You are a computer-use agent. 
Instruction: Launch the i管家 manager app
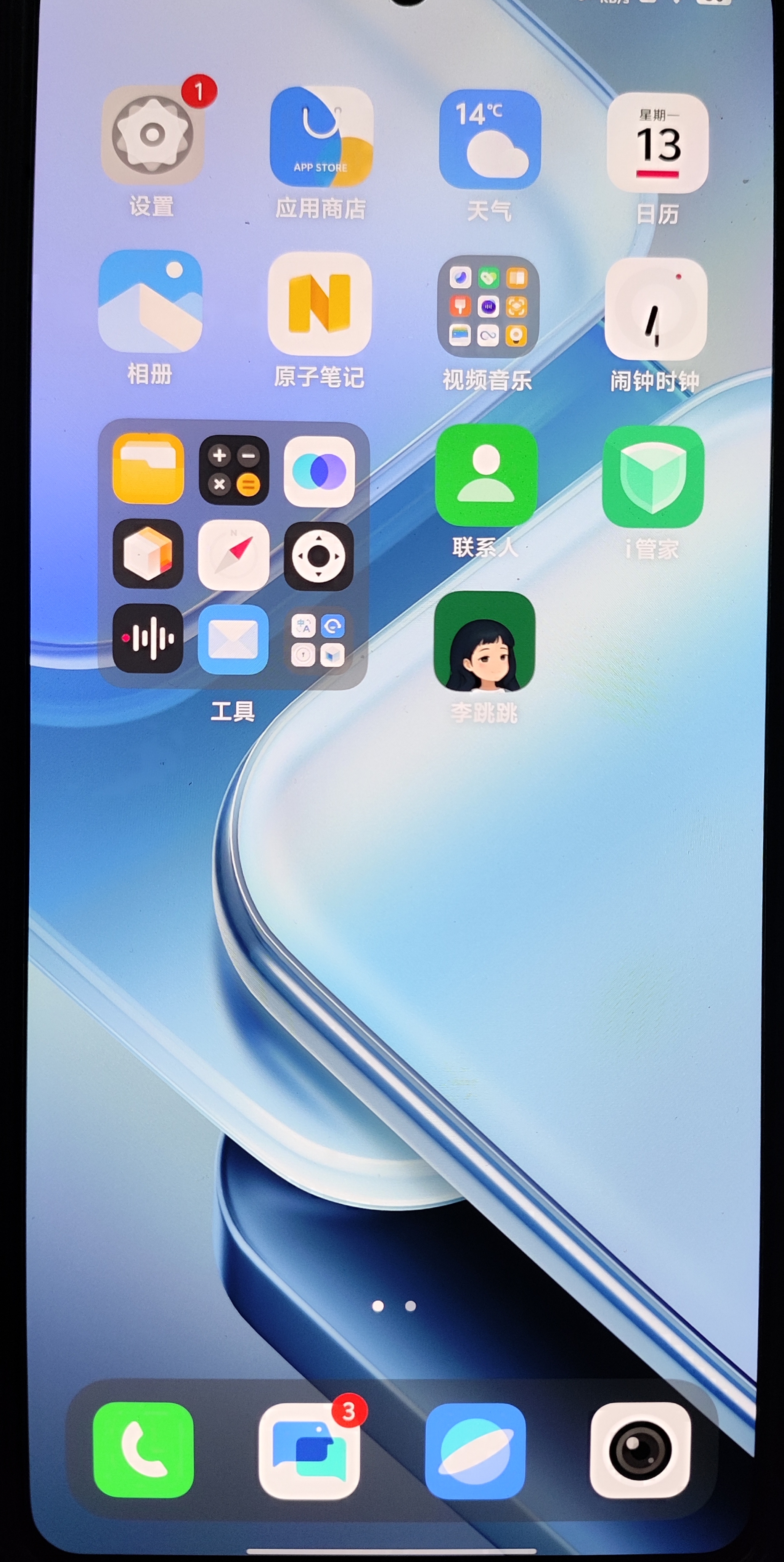coord(653,477)
